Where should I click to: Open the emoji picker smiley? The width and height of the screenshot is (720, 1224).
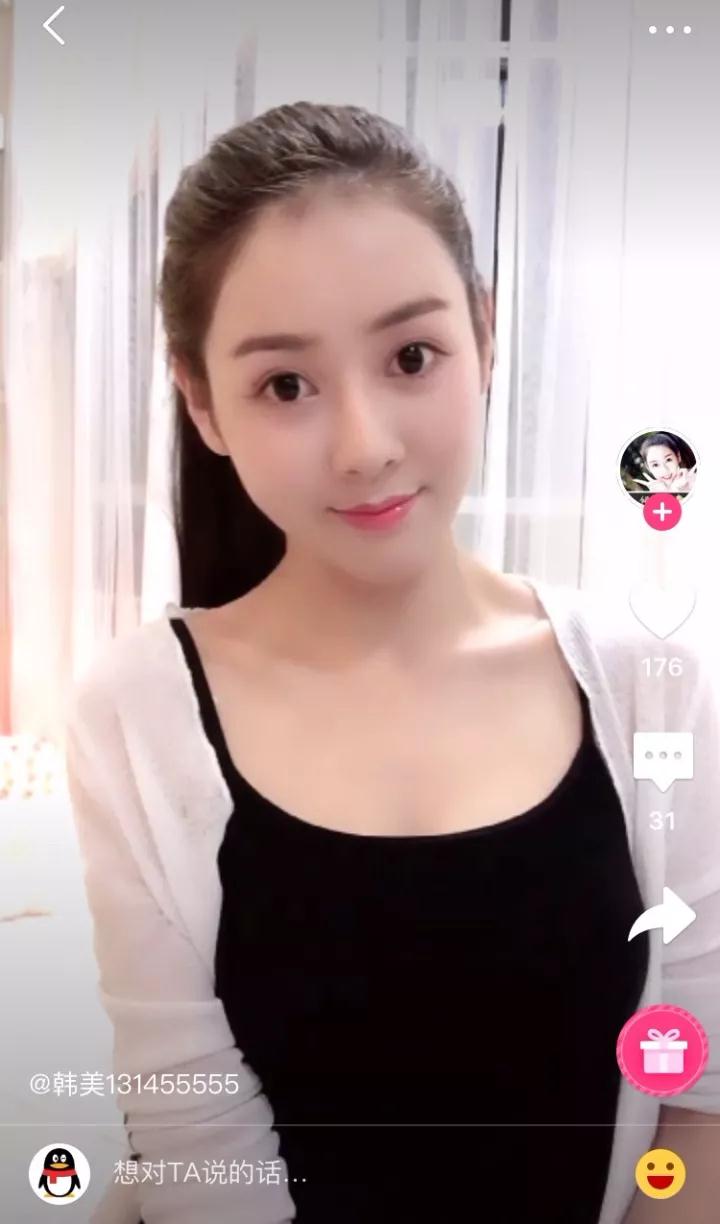[x=661, y=1174]
